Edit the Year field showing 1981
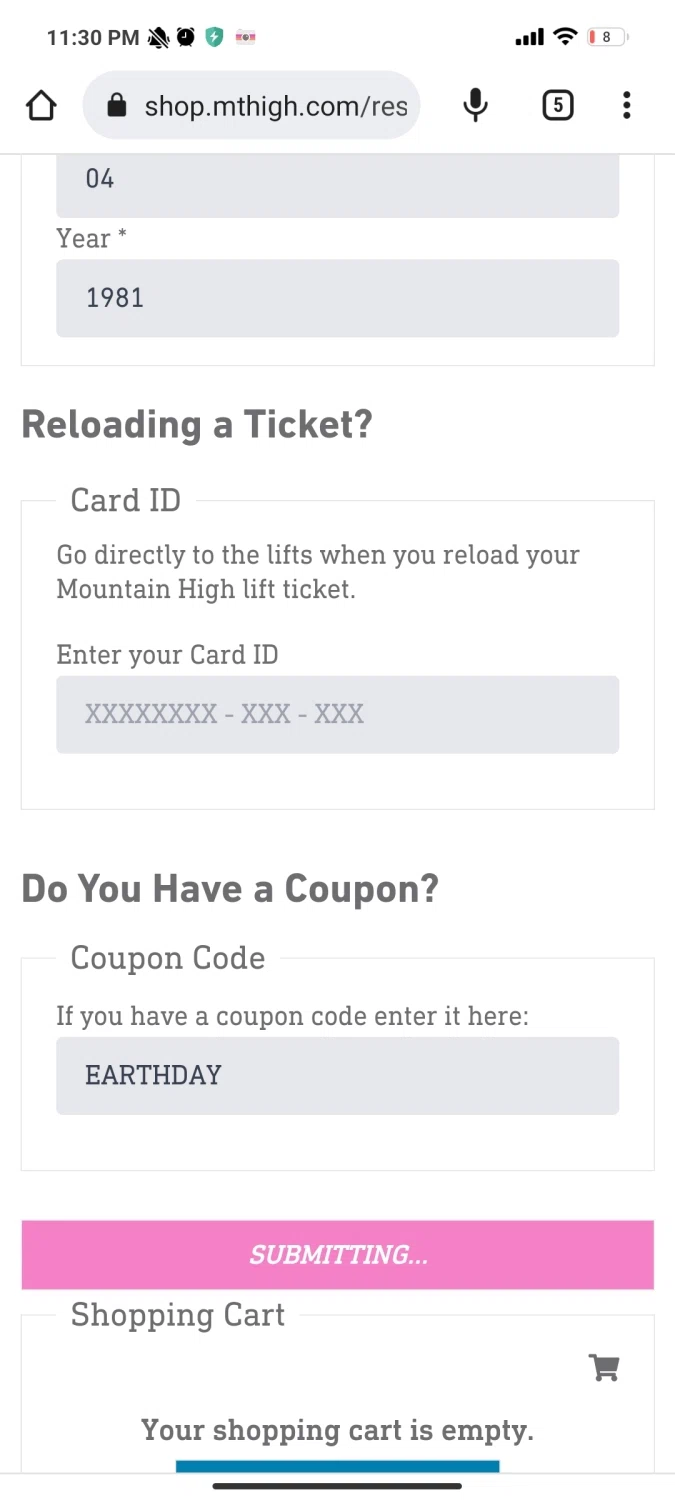This screenshot has width=675, height=1500. coord(337,298)
